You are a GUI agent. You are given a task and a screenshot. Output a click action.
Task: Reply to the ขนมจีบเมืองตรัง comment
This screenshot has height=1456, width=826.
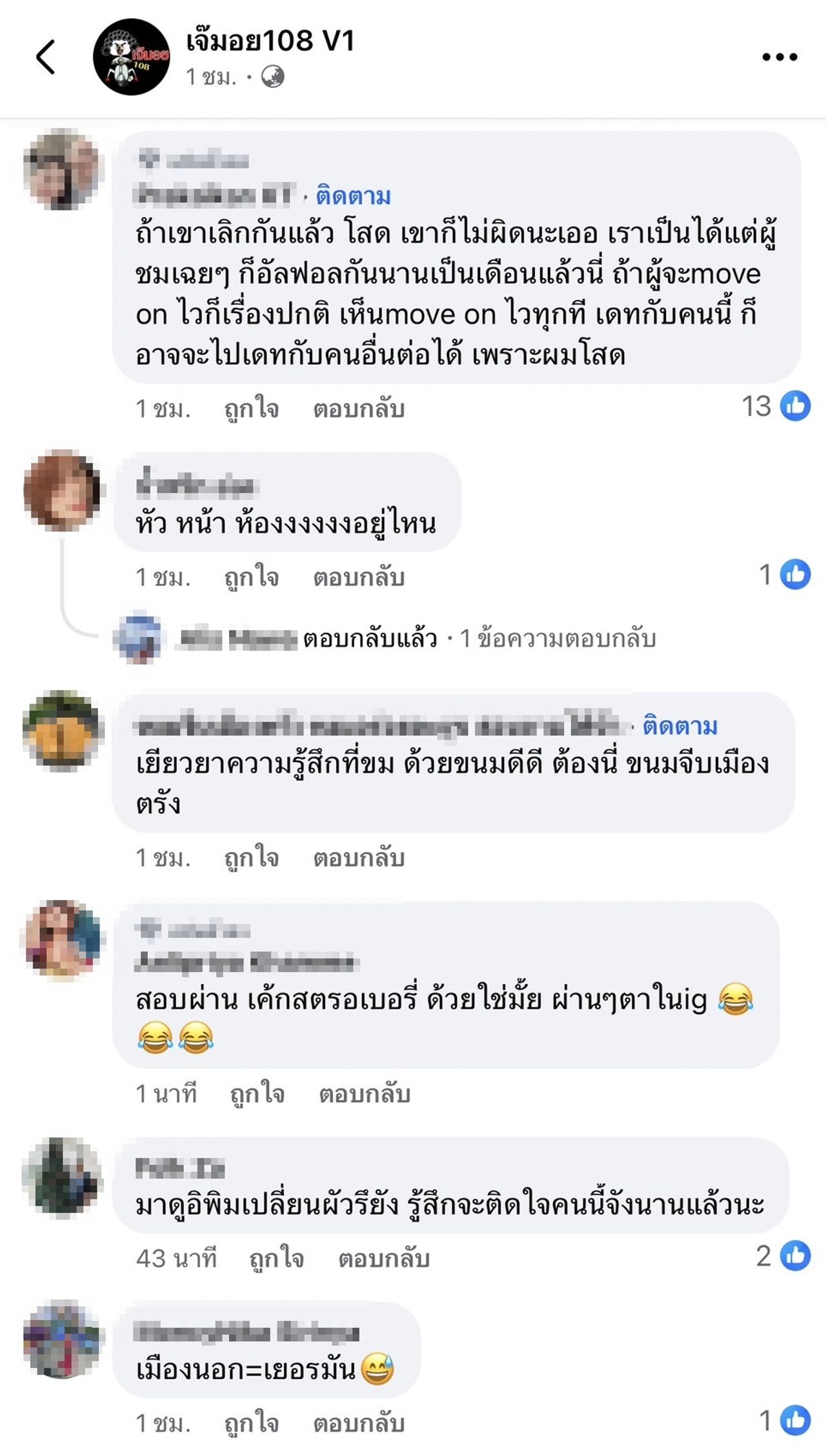pyautogui.click(x=359, y=858)
